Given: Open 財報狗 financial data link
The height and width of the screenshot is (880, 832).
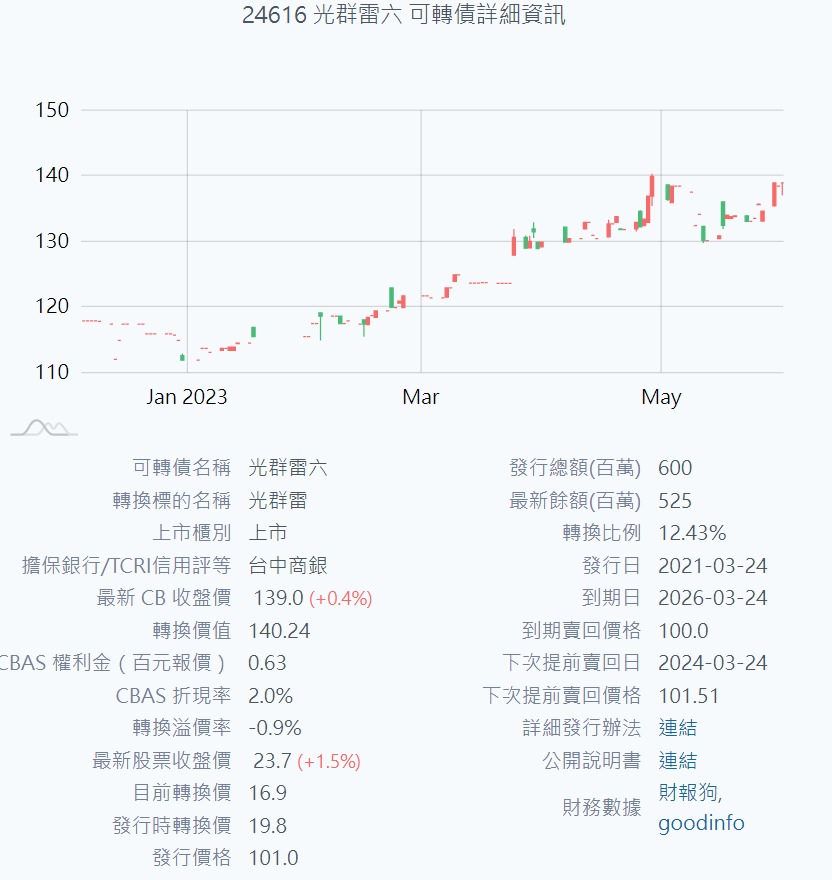Looking at the screenshot, I should pyautogui.click(x=688, y=792).
